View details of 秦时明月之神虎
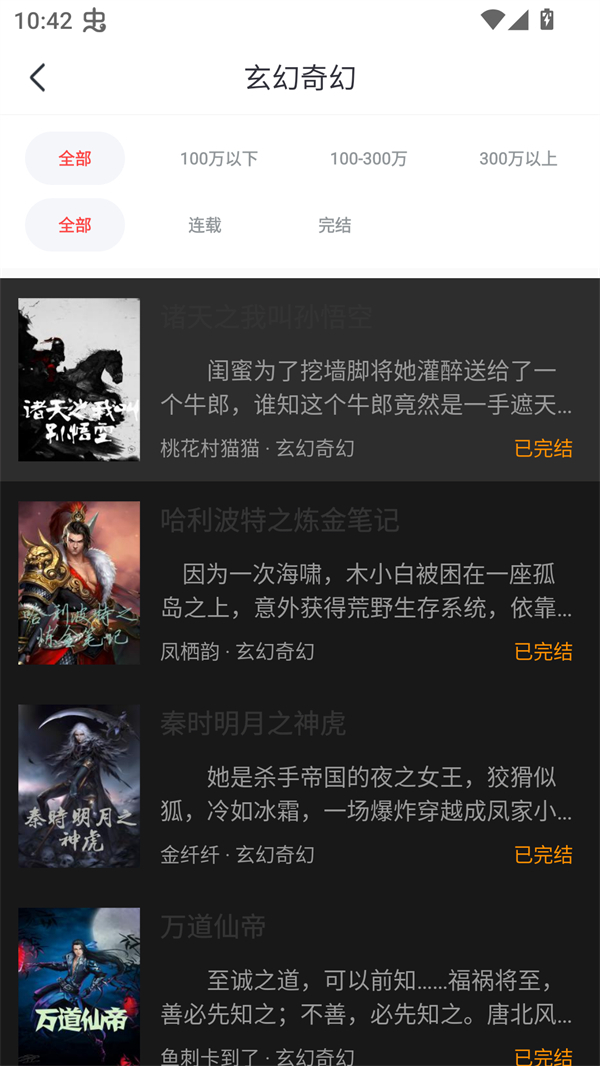Viewport: 600px width, 1066px height. coord(300,786)
